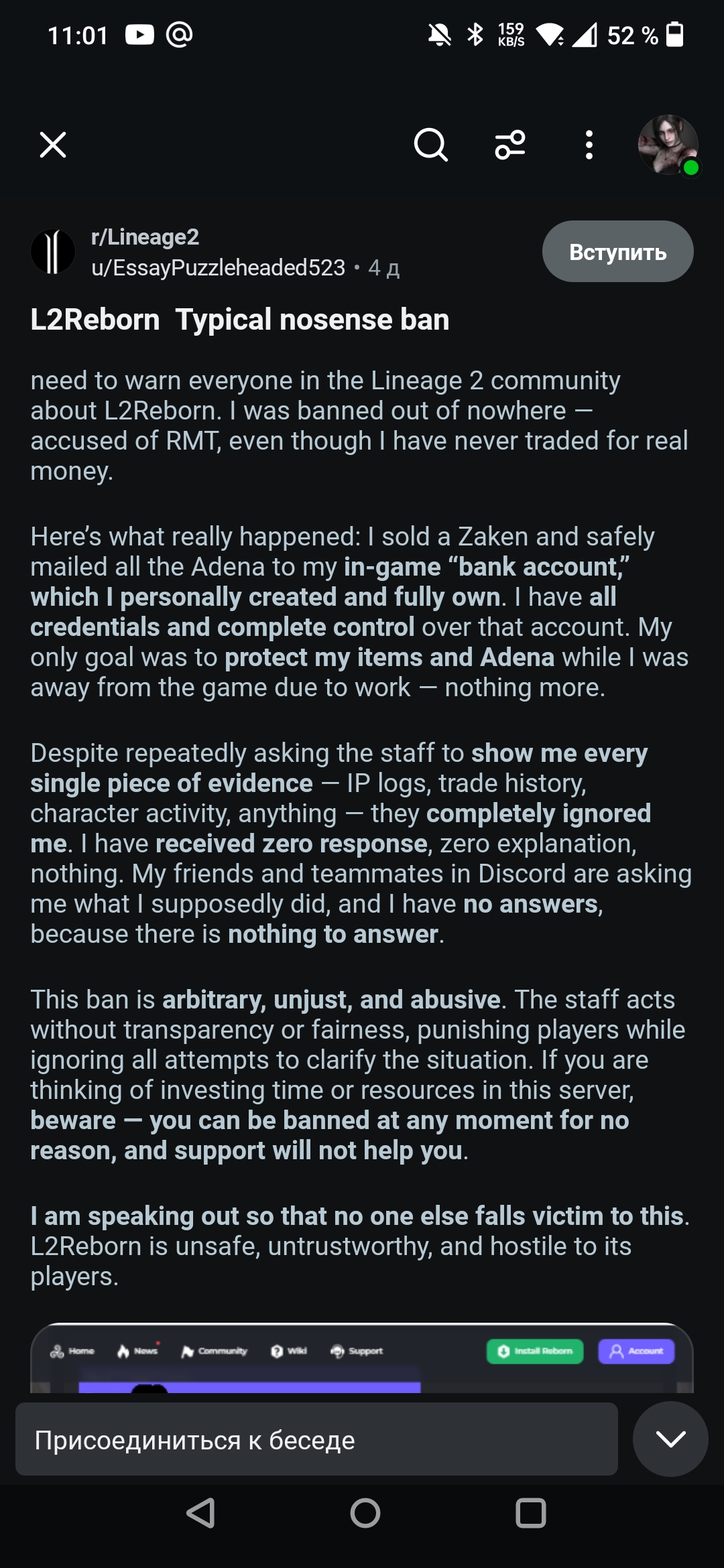View the profile of u/EssayPuzzleheaded523
Viewport: 724px width, 1568px height.
coord(218,268)
